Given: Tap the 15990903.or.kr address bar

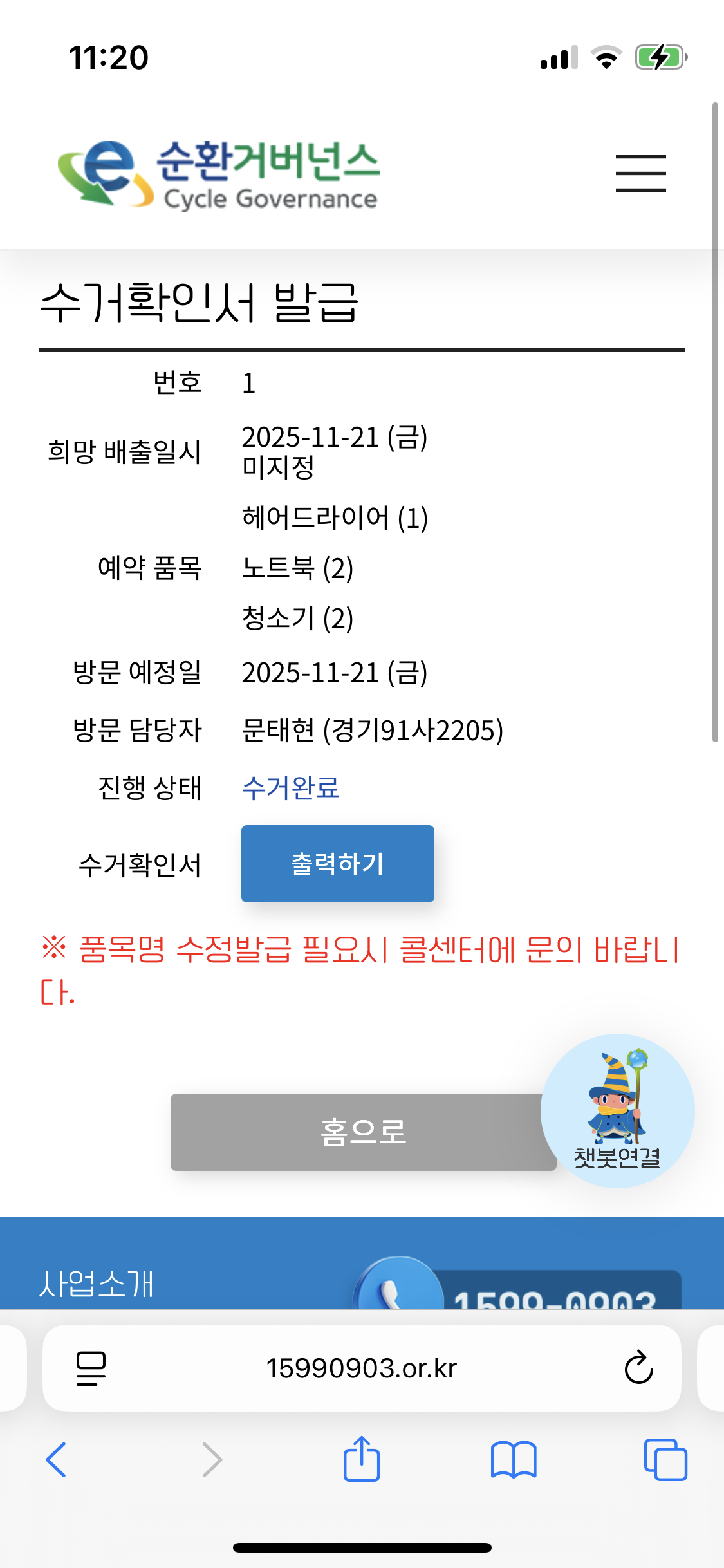Looking at the screenshot, I should [x=362, y=1368].
